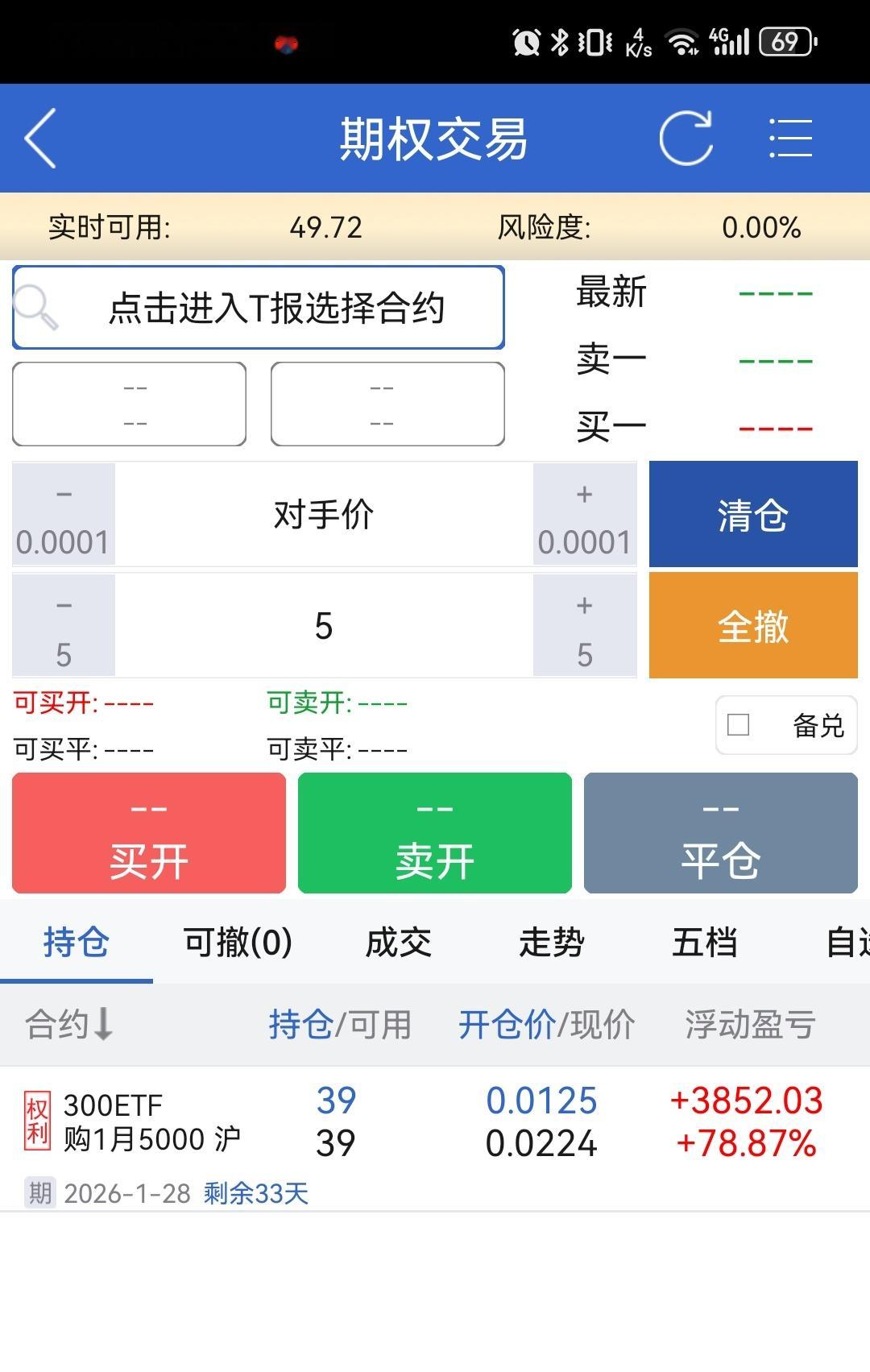The width and height of the screenshot is (870, 1372).
Task: Open the list menu at top right
Action: [789, 137]
